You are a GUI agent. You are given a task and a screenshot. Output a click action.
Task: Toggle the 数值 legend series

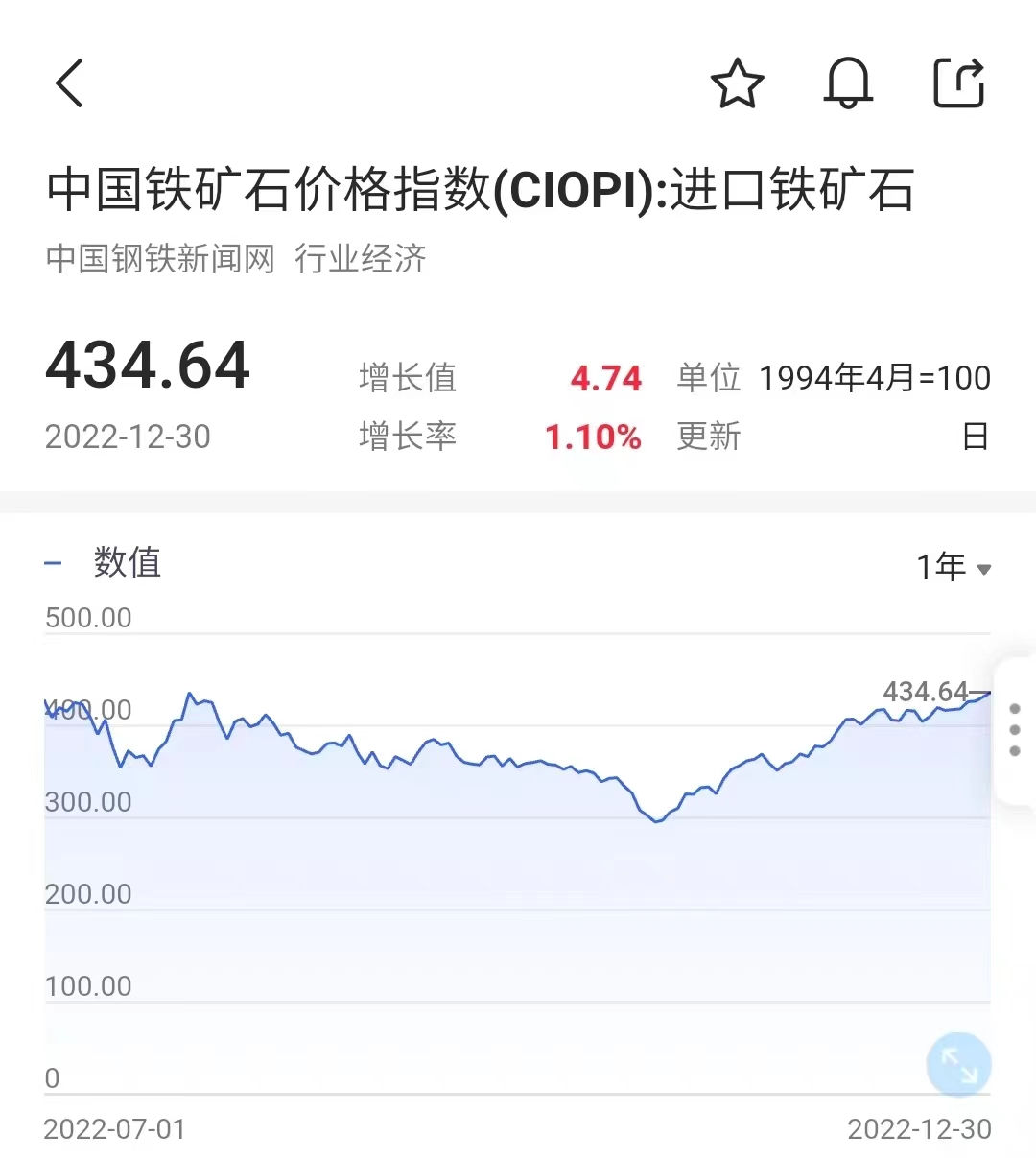pos(104,563)
